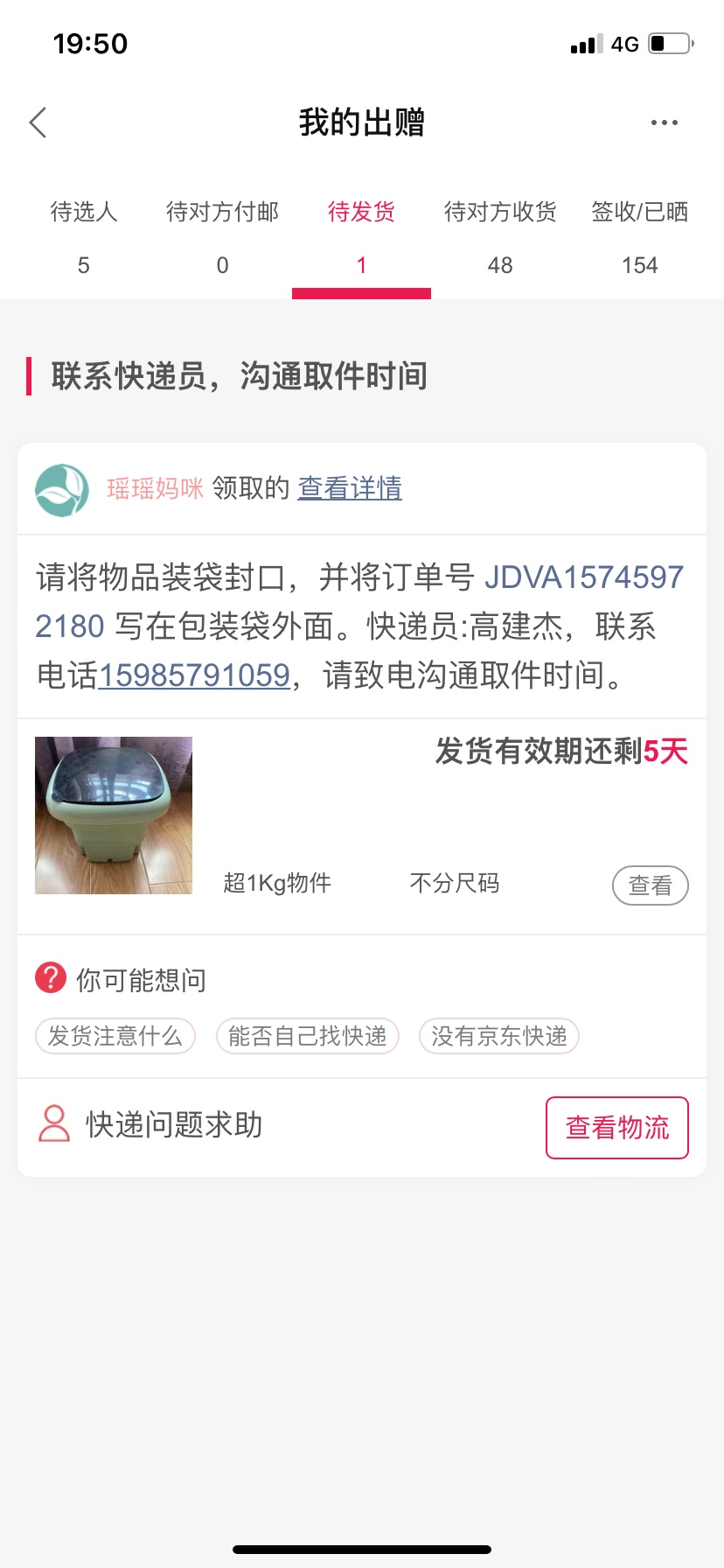The height and width of the screenshot is (1568, 724).
Task: Select the 没有京东快递 question chip
Action: click(x=498, y=1037)
